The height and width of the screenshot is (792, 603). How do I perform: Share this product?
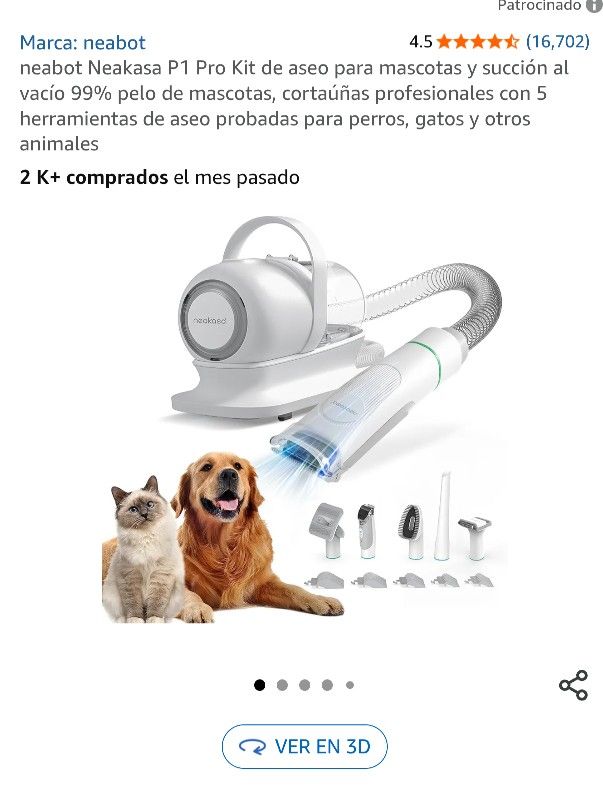(573, 685)
